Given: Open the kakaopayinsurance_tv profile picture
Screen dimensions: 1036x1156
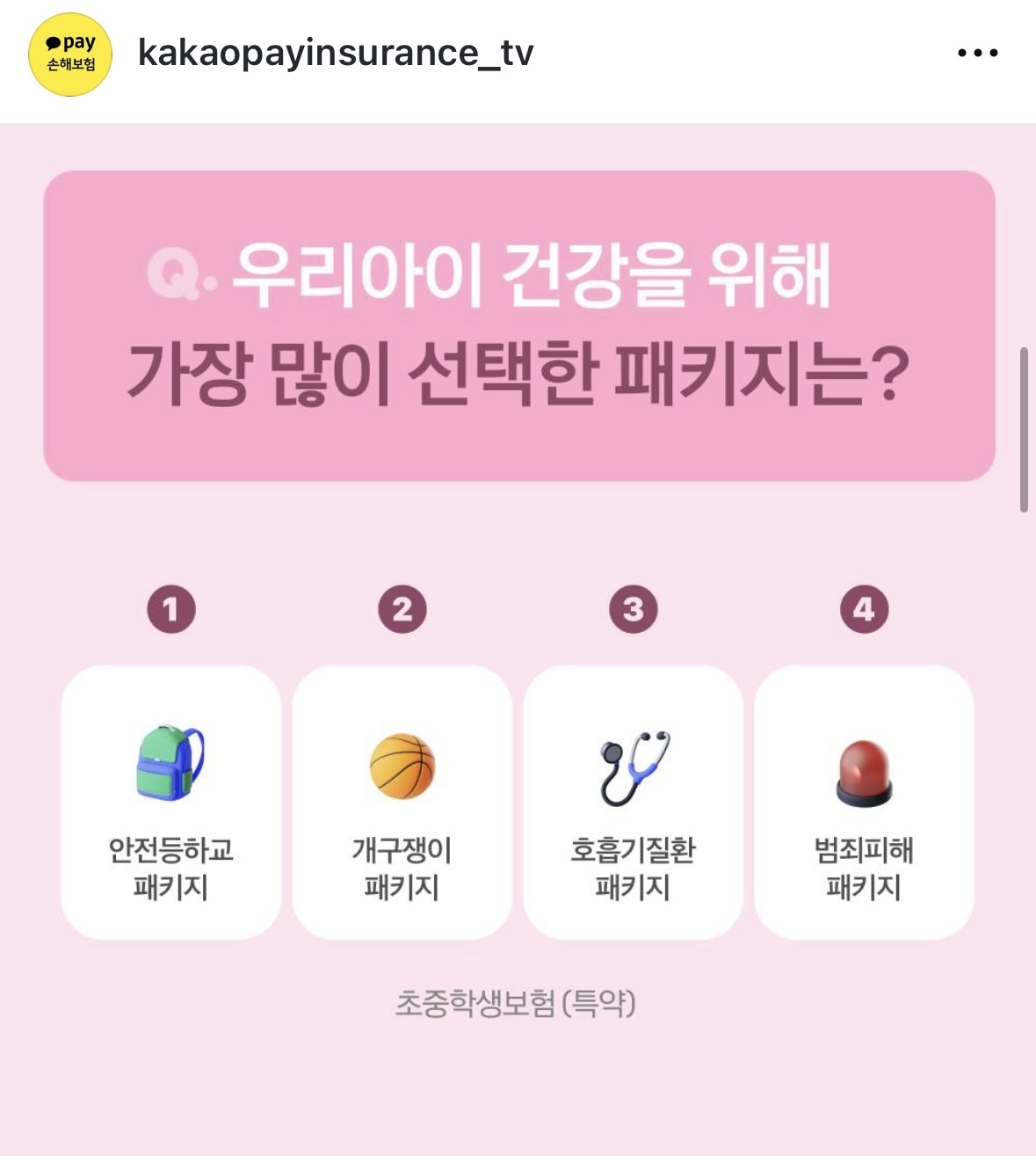Looking at the screenshot, I should (x=70, y=55).
